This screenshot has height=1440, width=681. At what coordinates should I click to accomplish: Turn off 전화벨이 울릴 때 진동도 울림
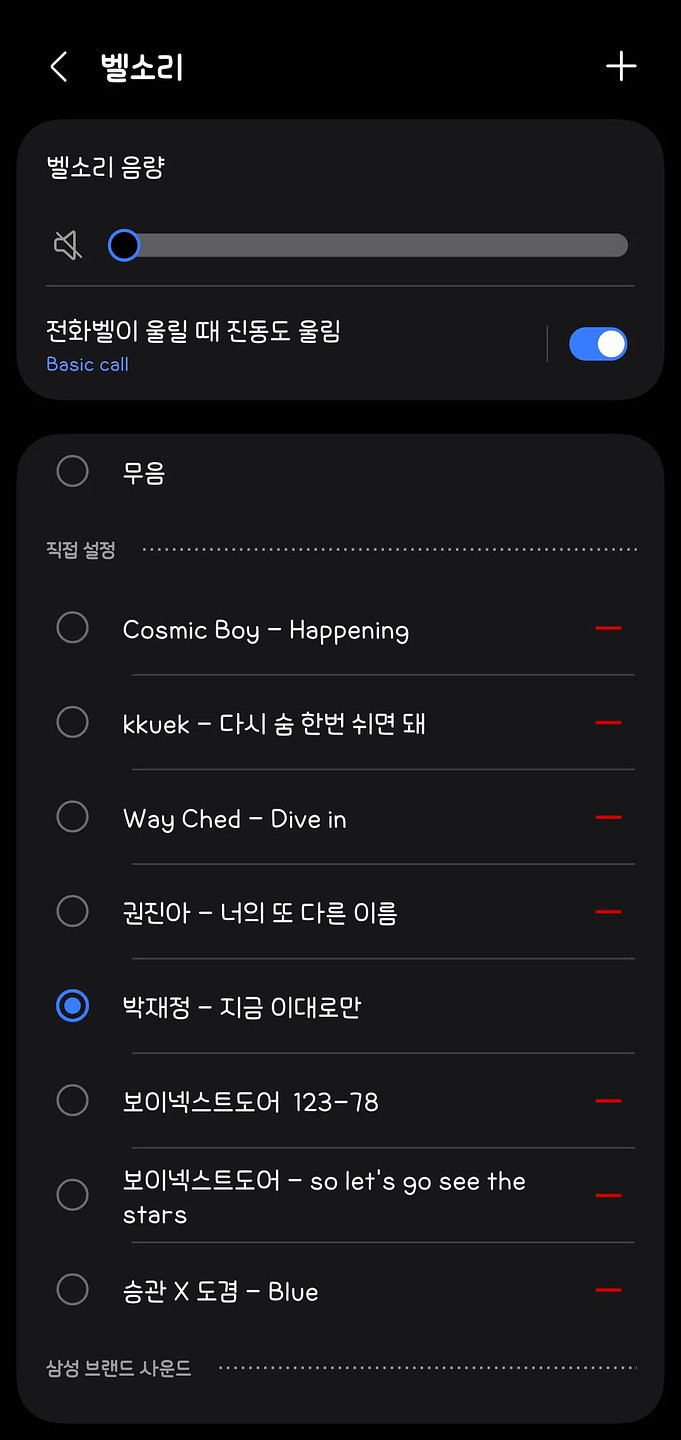[597, 344]
